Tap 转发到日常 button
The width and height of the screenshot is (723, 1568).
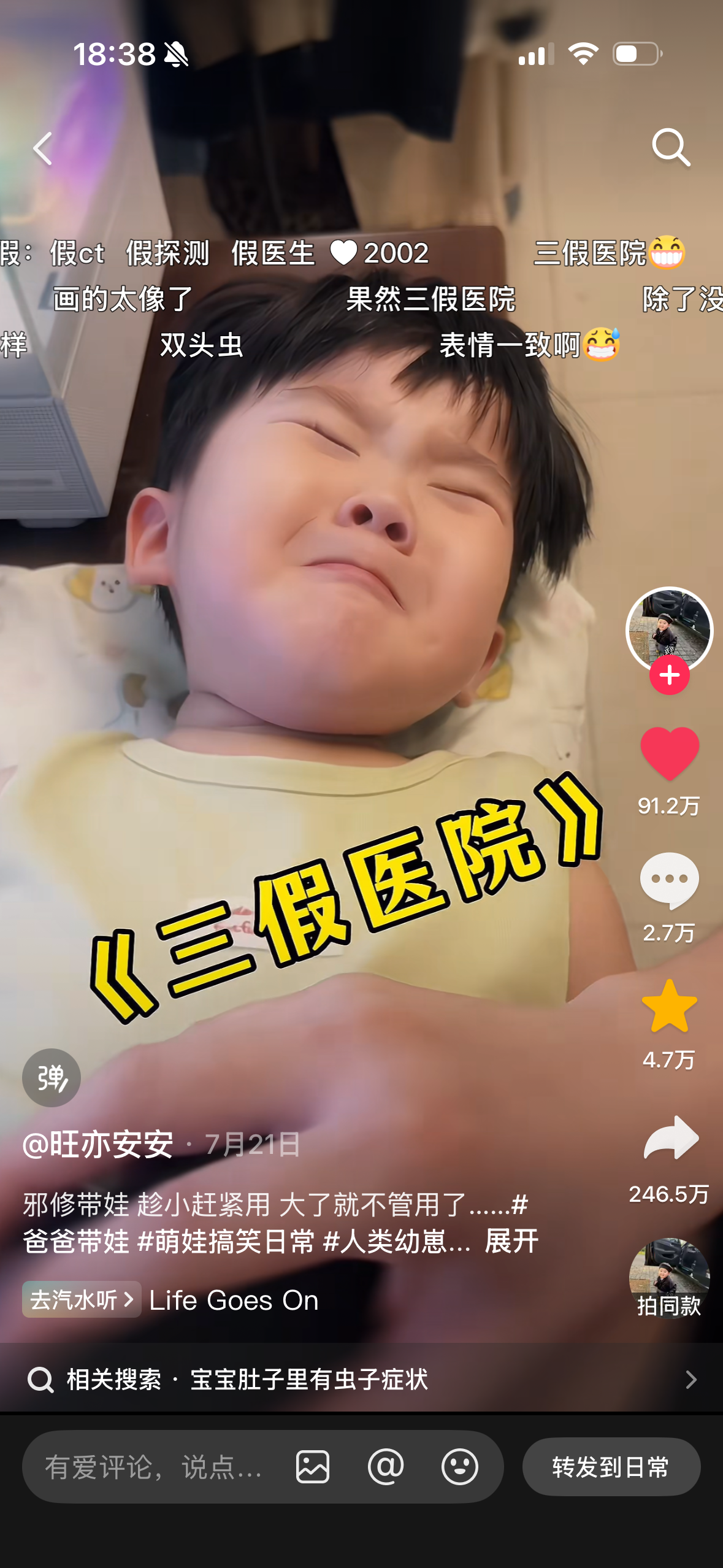click(x=611, y=1467)
